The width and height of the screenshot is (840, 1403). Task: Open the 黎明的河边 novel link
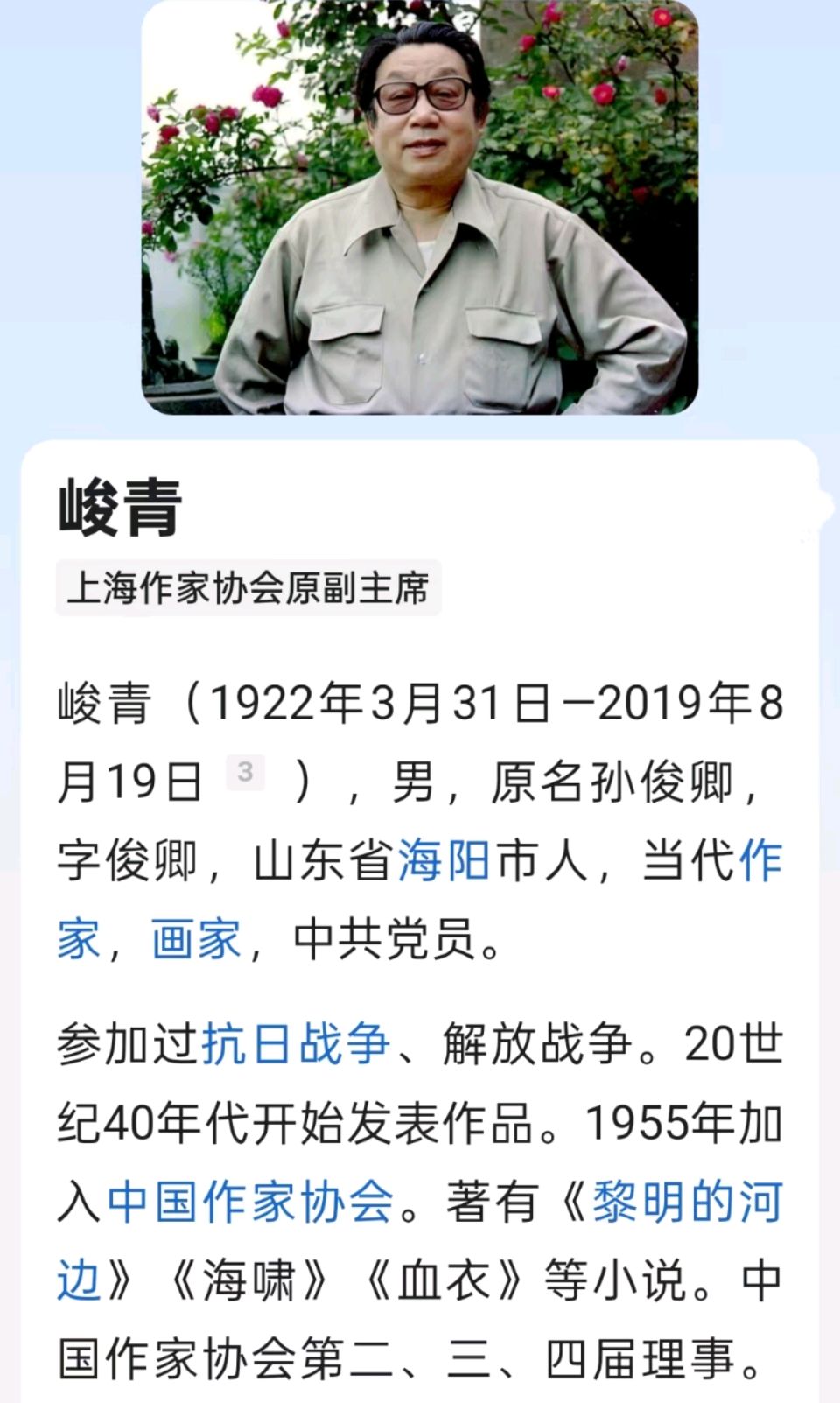pos(687,1202)
